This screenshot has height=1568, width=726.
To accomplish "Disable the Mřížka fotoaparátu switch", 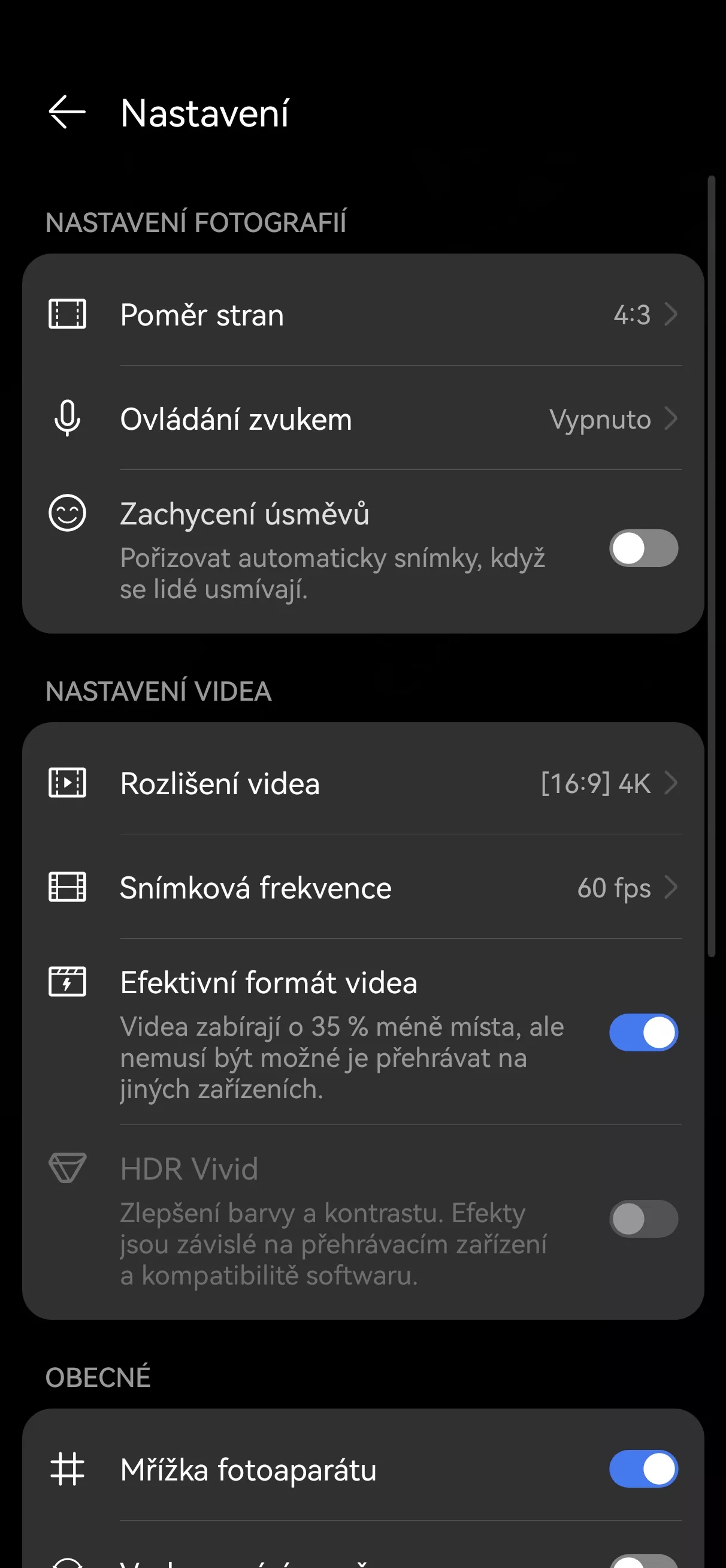I will click(x=643, y=1469).
